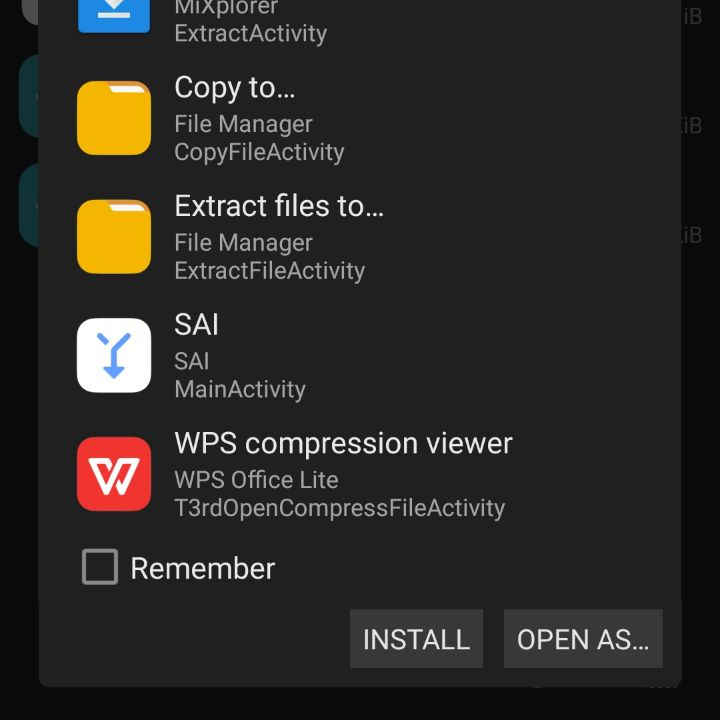
Task: Check the Remember checkbox
Action: [100, 567]
